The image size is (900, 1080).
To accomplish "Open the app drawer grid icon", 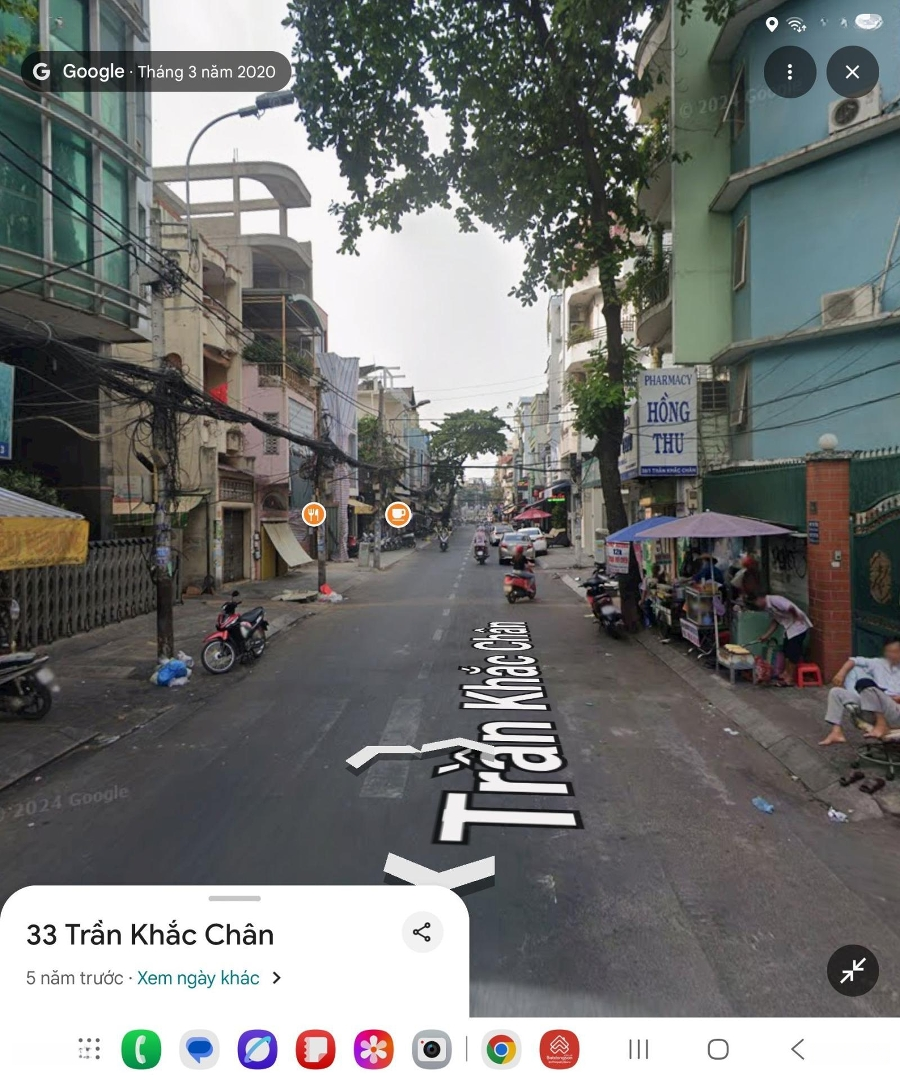I will tap(88, 1049).
